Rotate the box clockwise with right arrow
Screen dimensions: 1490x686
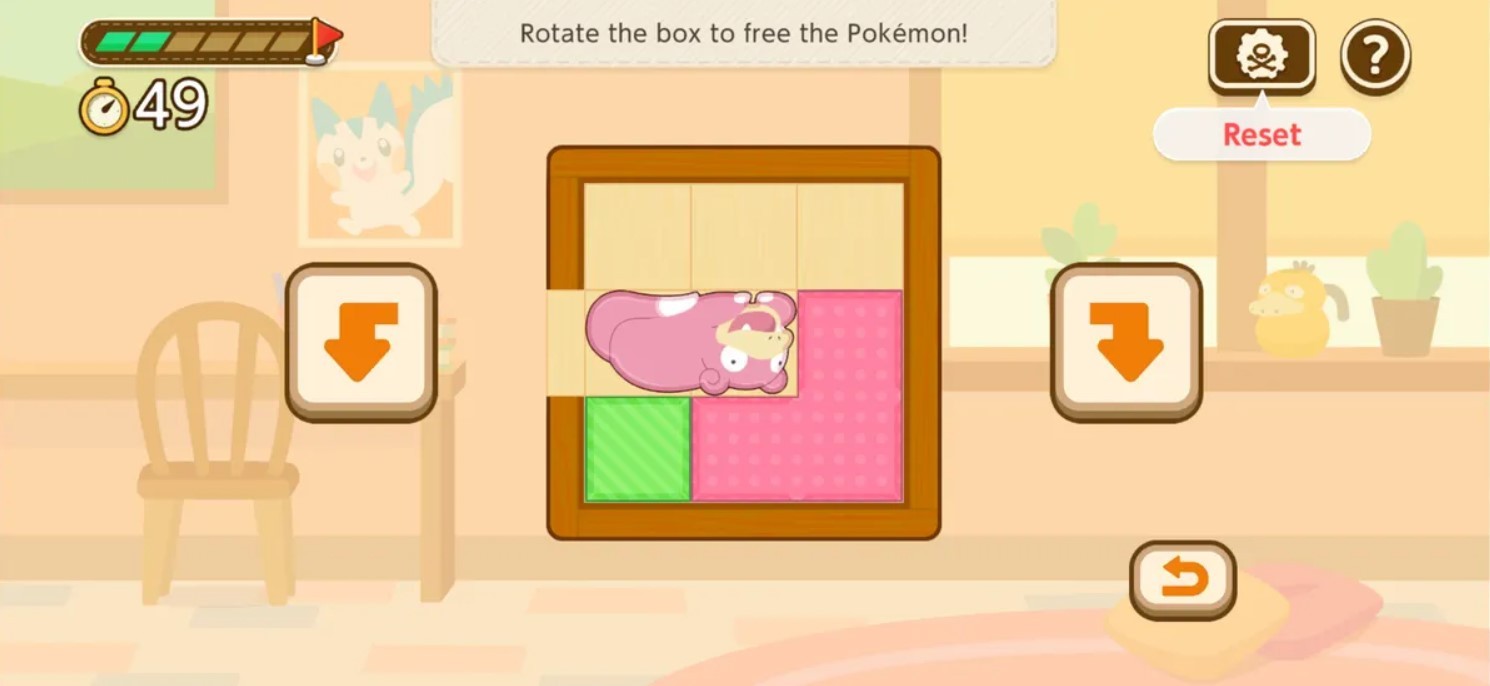1126,341
